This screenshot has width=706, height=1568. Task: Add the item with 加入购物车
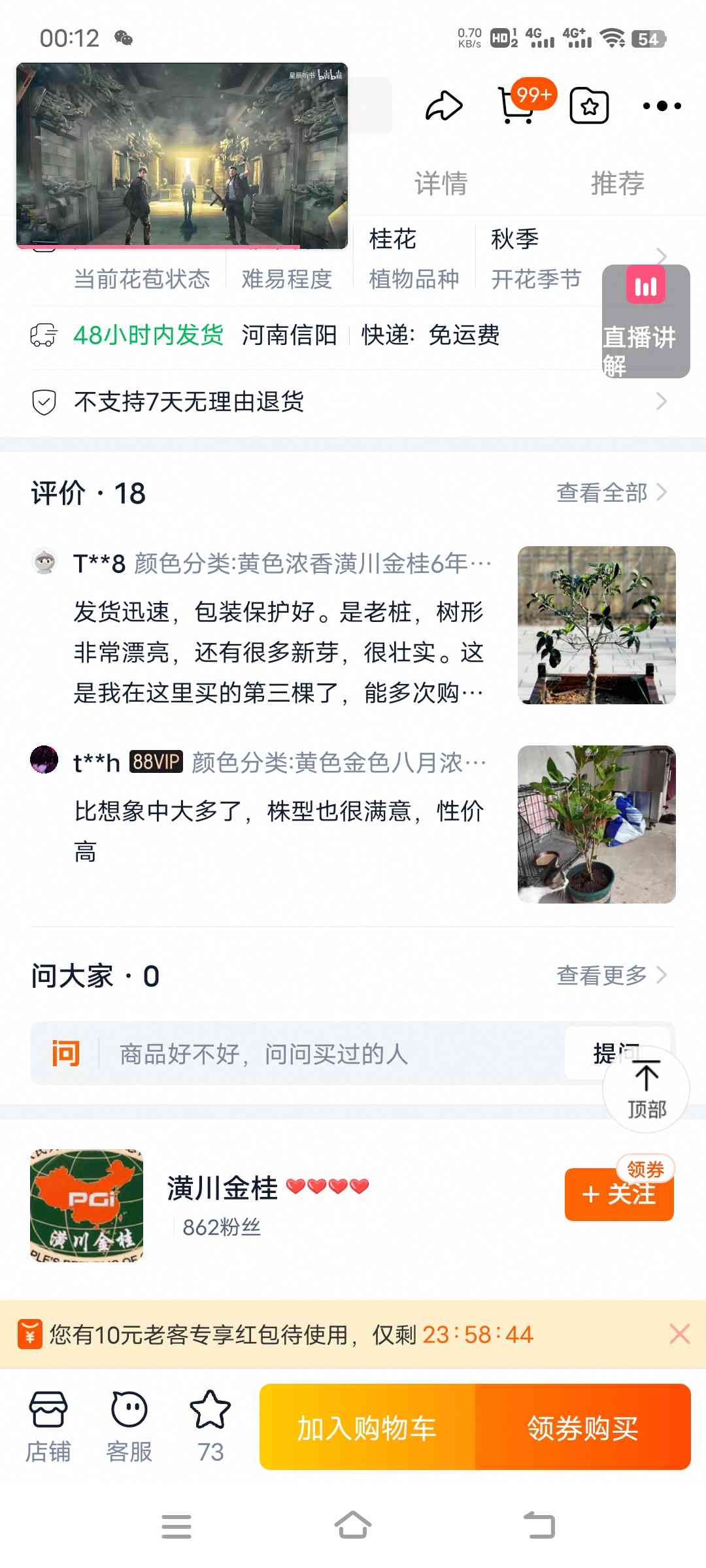pyautogui.click(x=367, y=1428)
